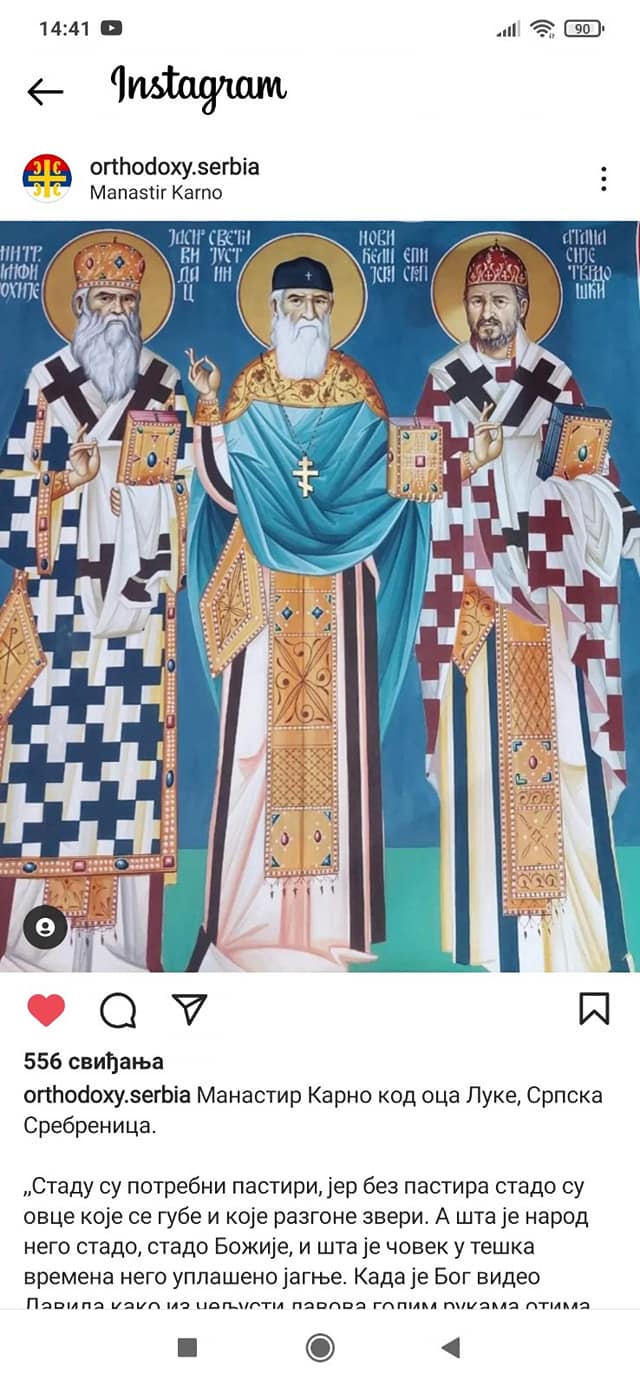This screenshot has width=640, height=1386.
Task: Open recent apps with the square button
Action: tap(187, 1348)
